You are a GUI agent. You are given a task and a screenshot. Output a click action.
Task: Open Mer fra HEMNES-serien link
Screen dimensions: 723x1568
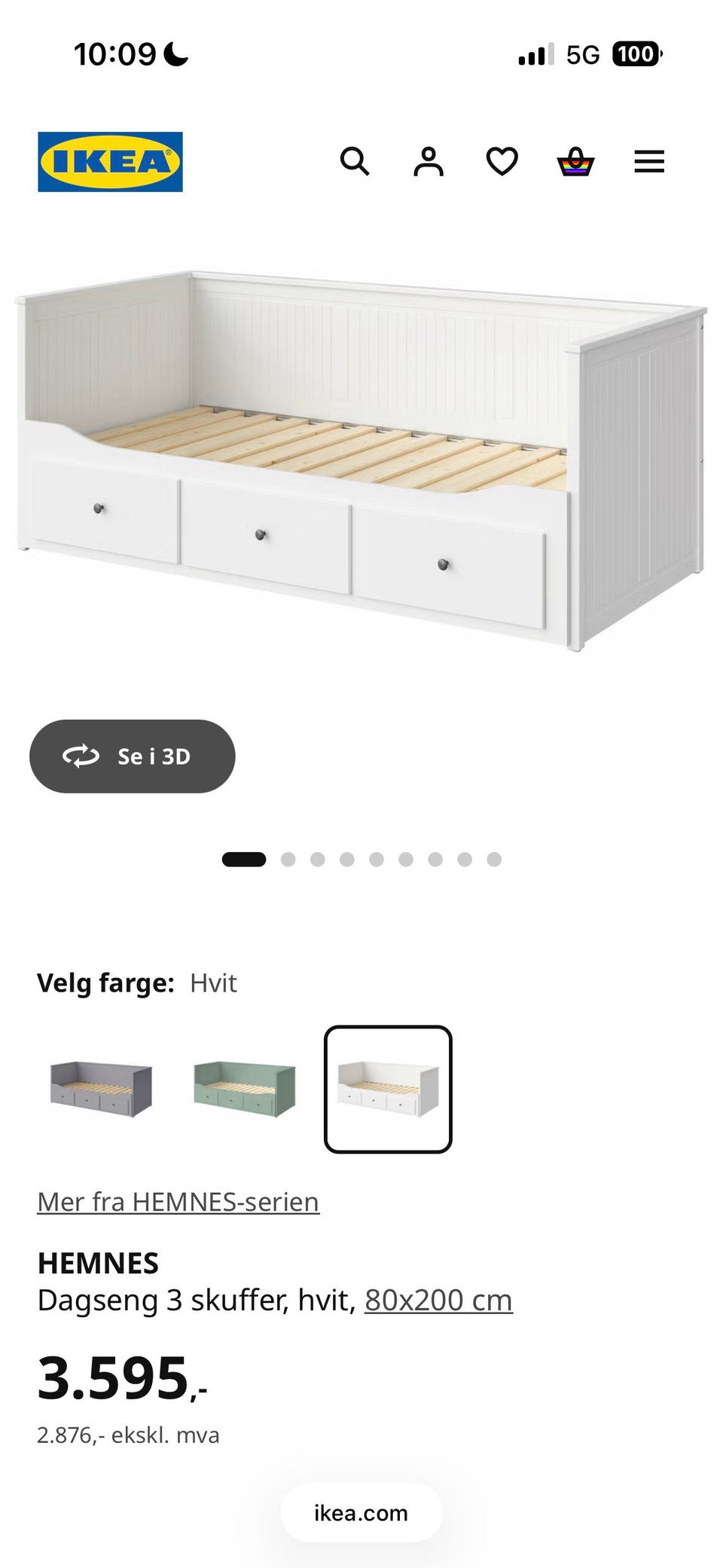[x=178, y=1201]
